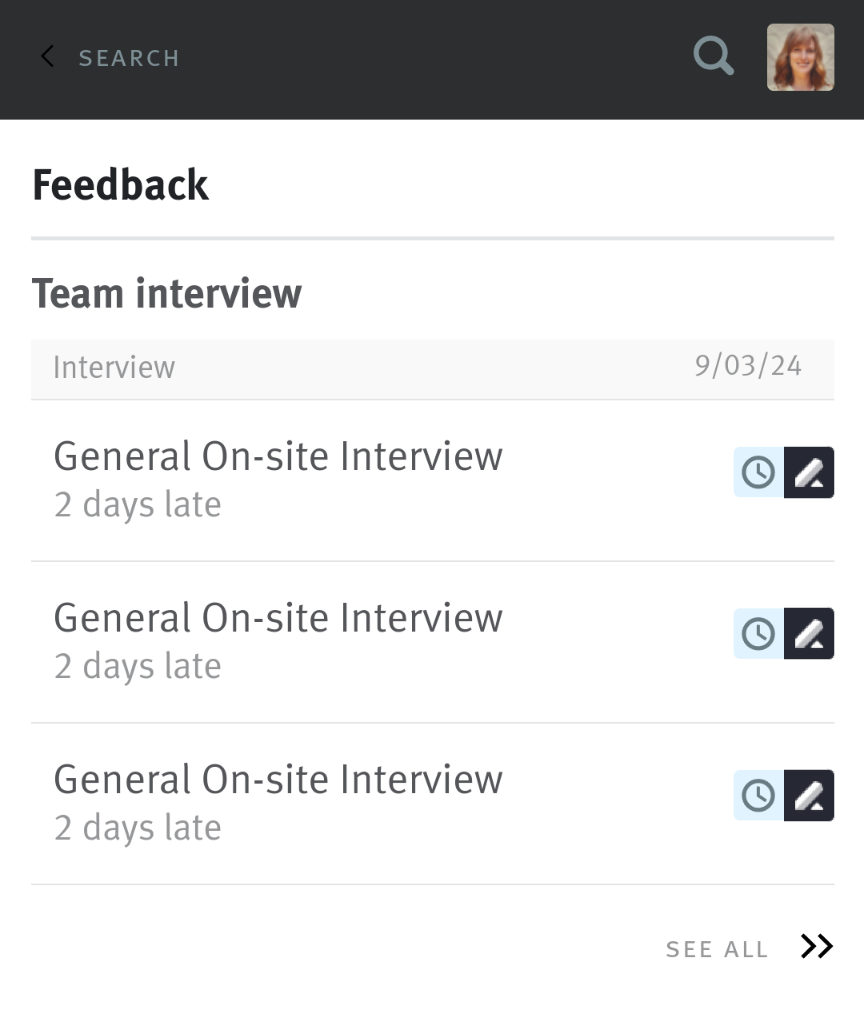
Task: Open the second General On-site Interview entry
Action: point(279,617)
